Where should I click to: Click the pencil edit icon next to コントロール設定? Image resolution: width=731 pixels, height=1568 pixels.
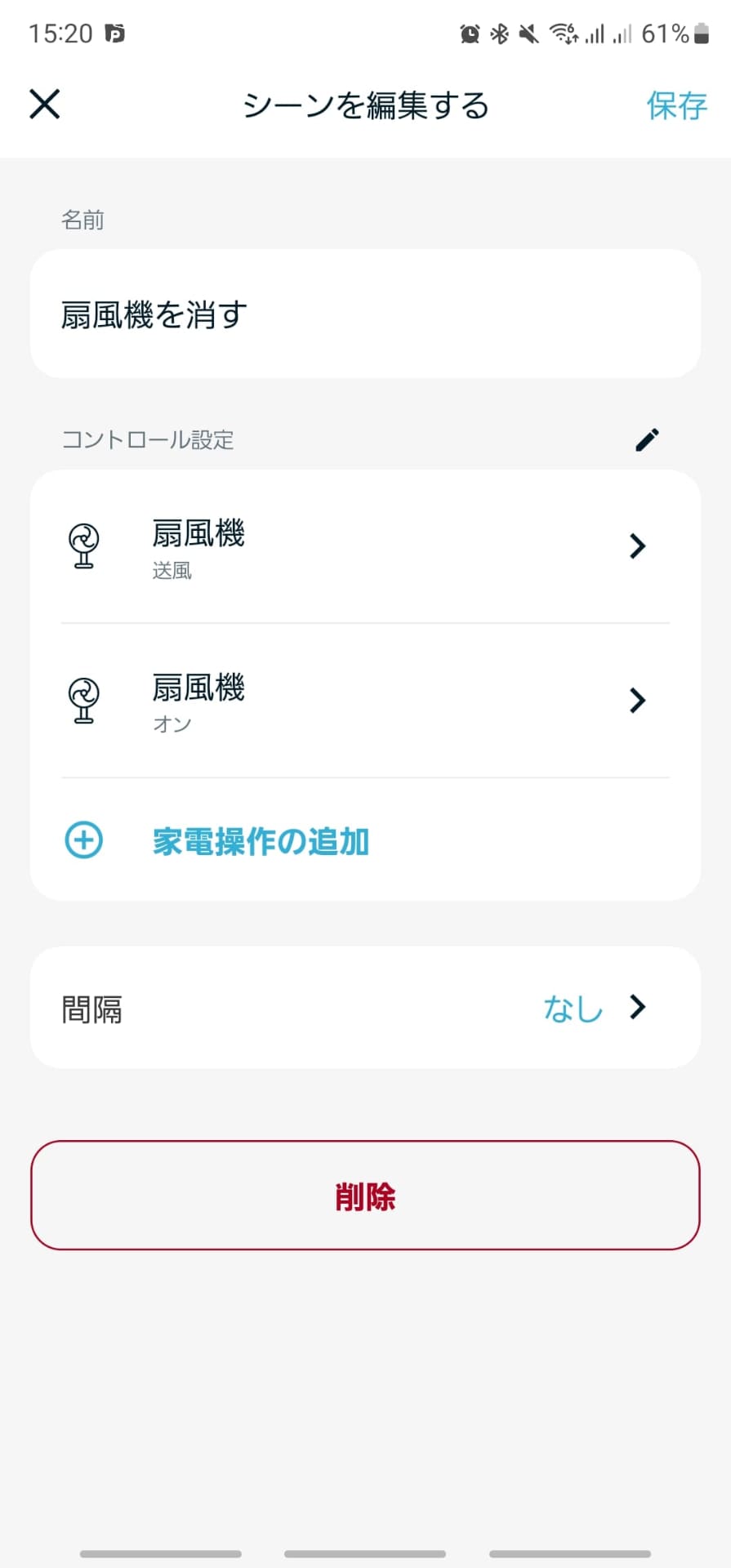coord(646,440)
